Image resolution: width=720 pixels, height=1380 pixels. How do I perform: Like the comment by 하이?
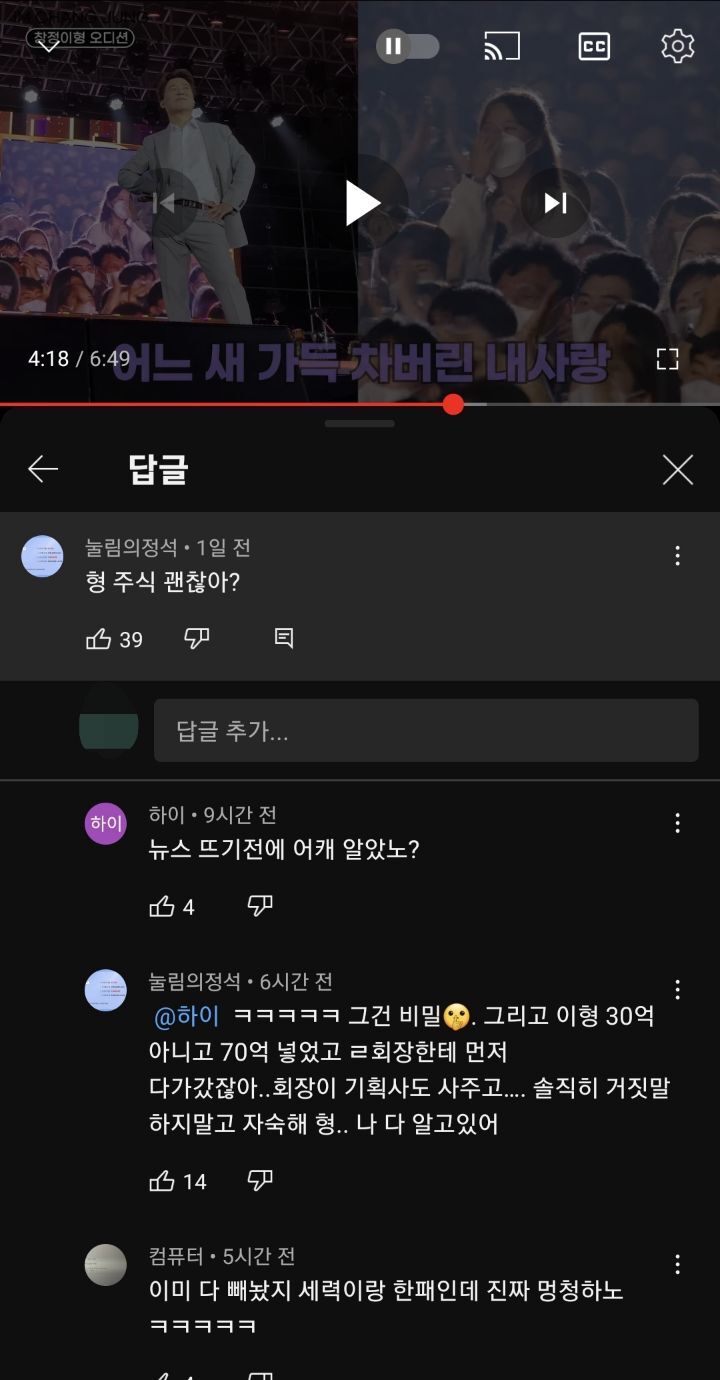(x=162, y=907)
